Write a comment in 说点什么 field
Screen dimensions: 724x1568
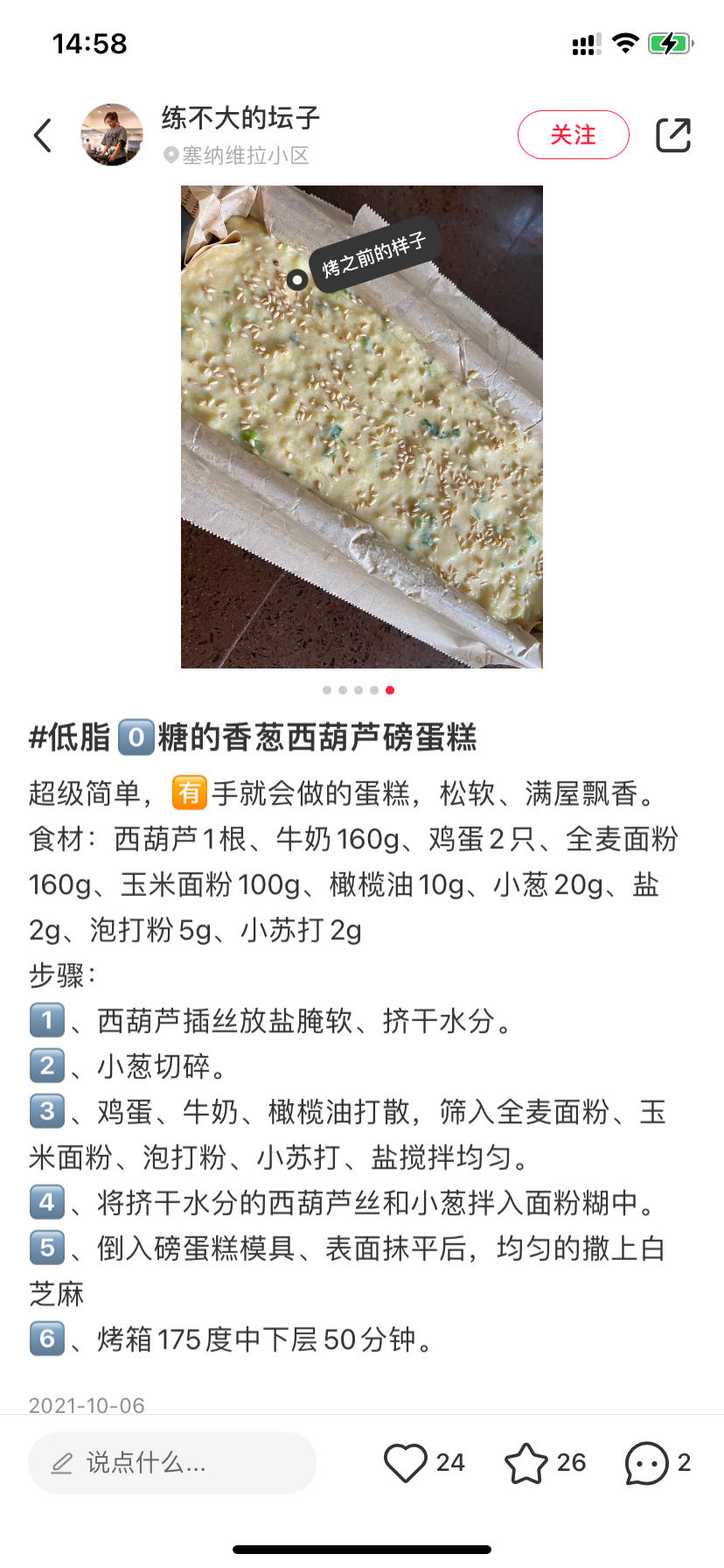click(x=171, y=1462)
